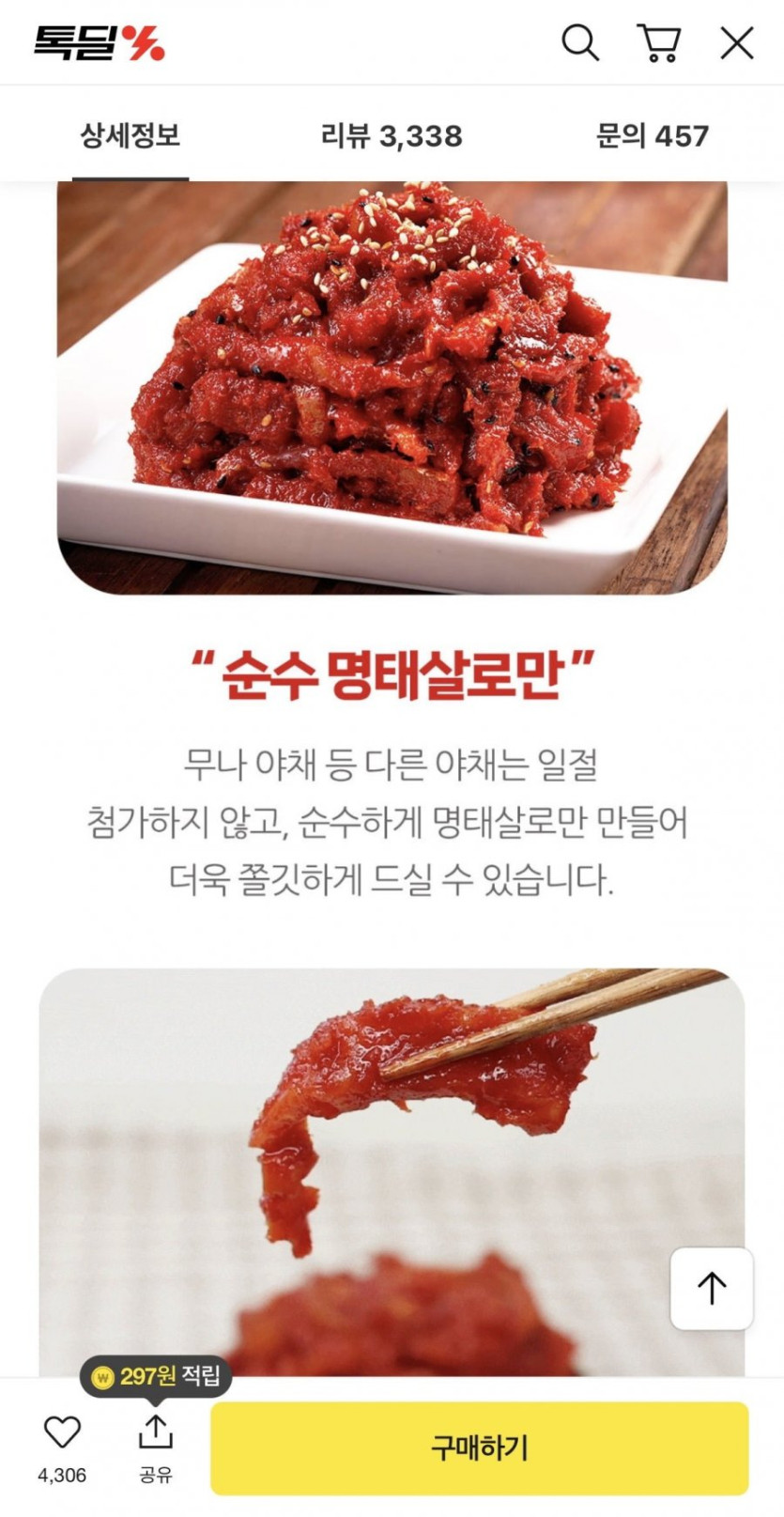Screen dimensions: 784x1517
Task: Tap the yellow 구매하기 button
Action: 479,1447
